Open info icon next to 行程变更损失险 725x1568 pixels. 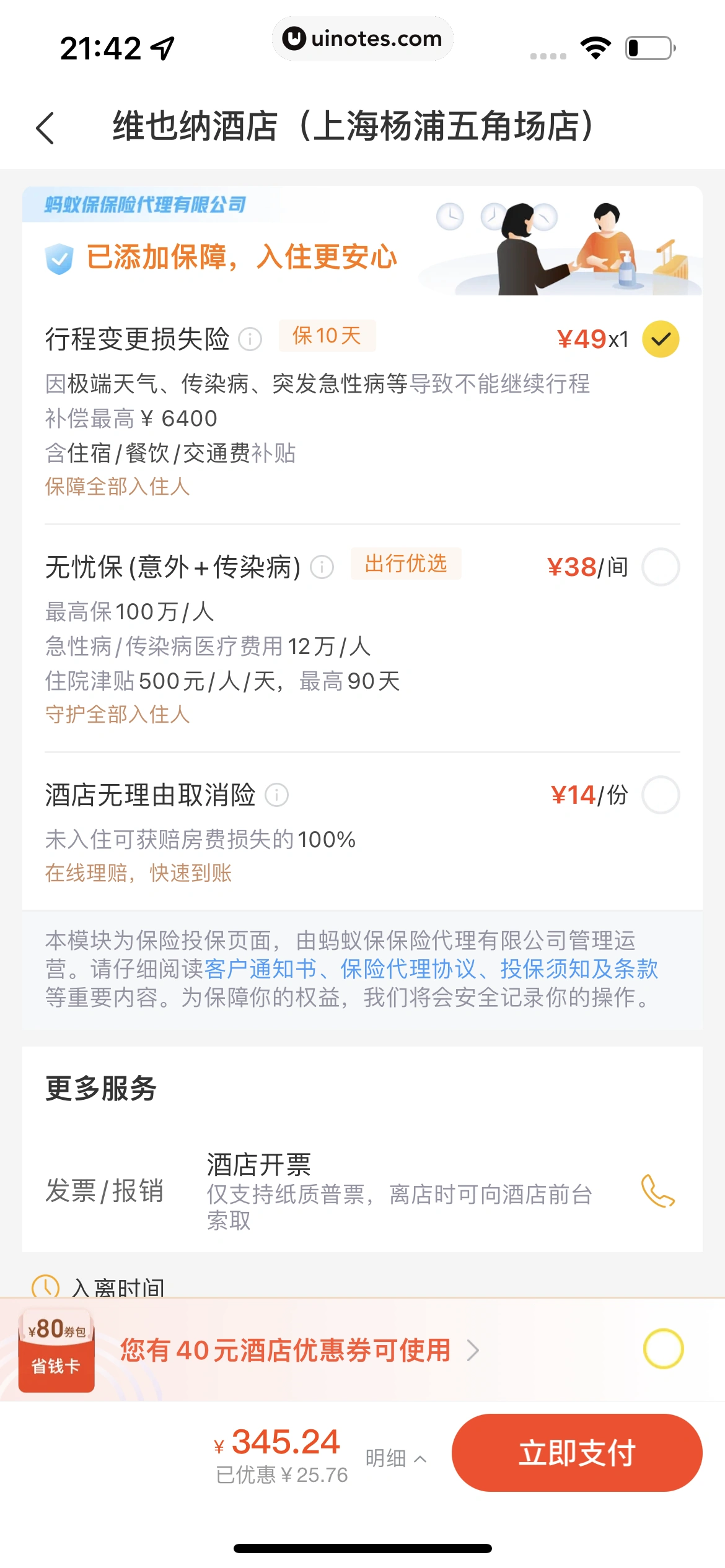(250, 339)
